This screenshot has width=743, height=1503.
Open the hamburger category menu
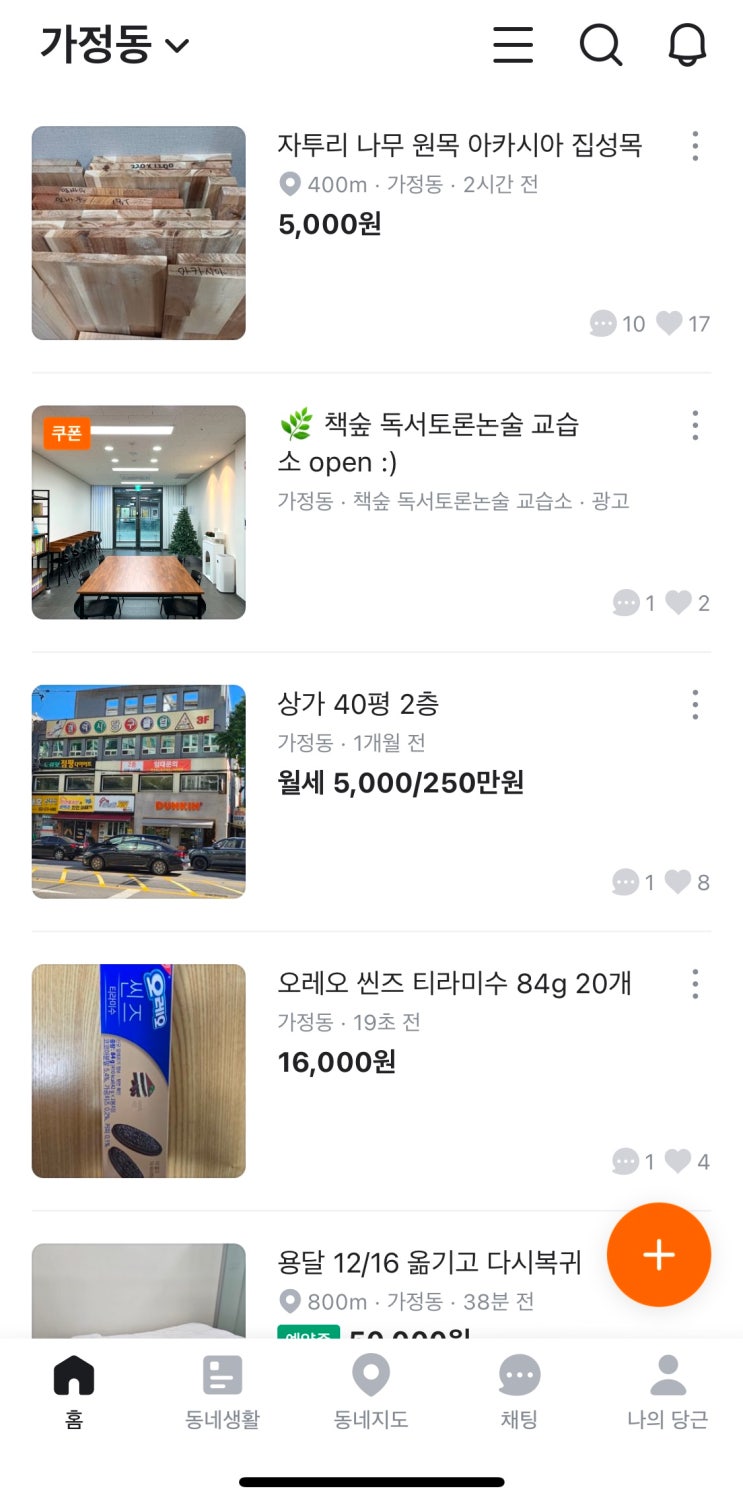tap(513, 45)
